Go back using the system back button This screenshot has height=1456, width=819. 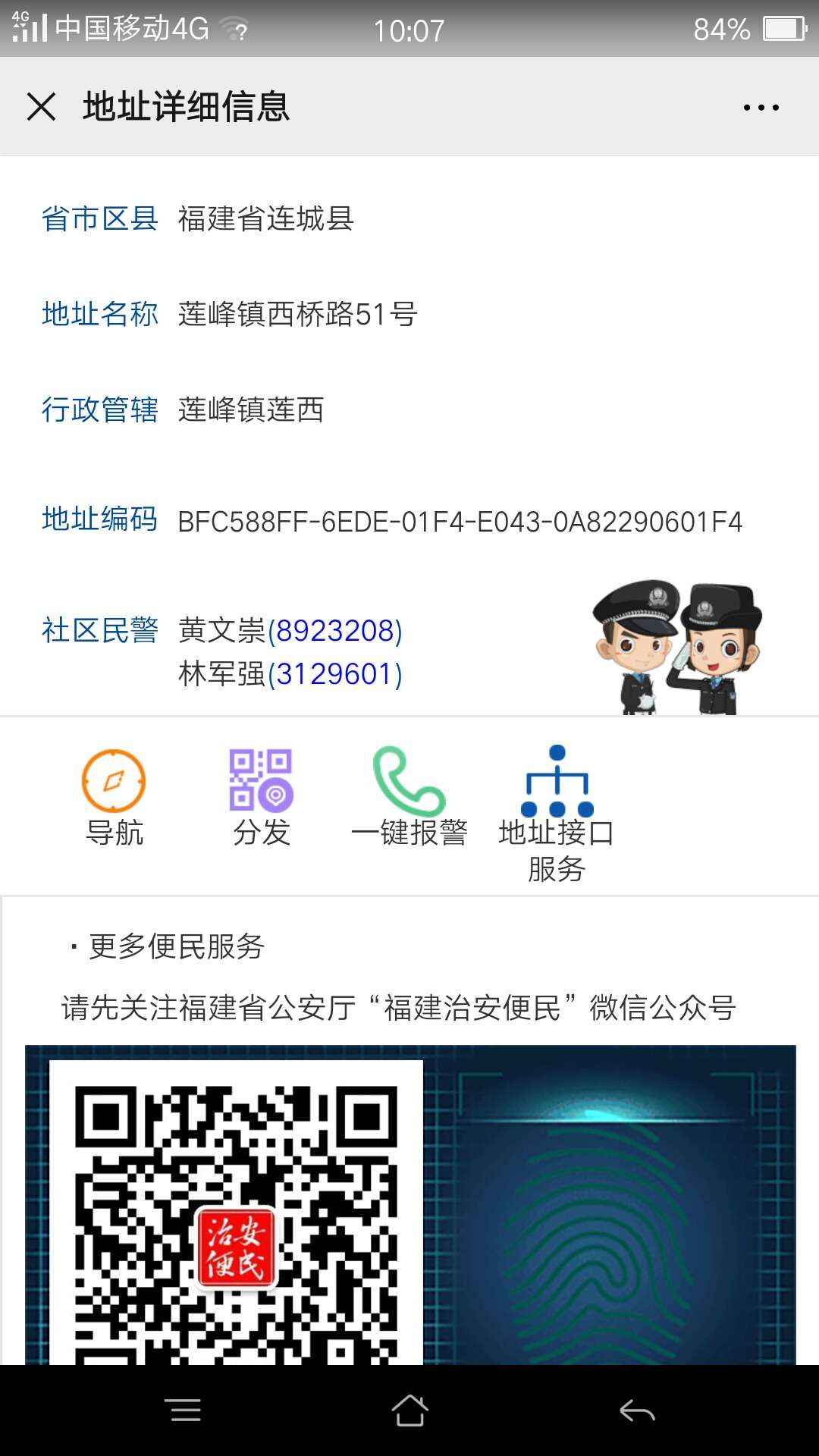pyautogui.click(x=637, y=1411)
